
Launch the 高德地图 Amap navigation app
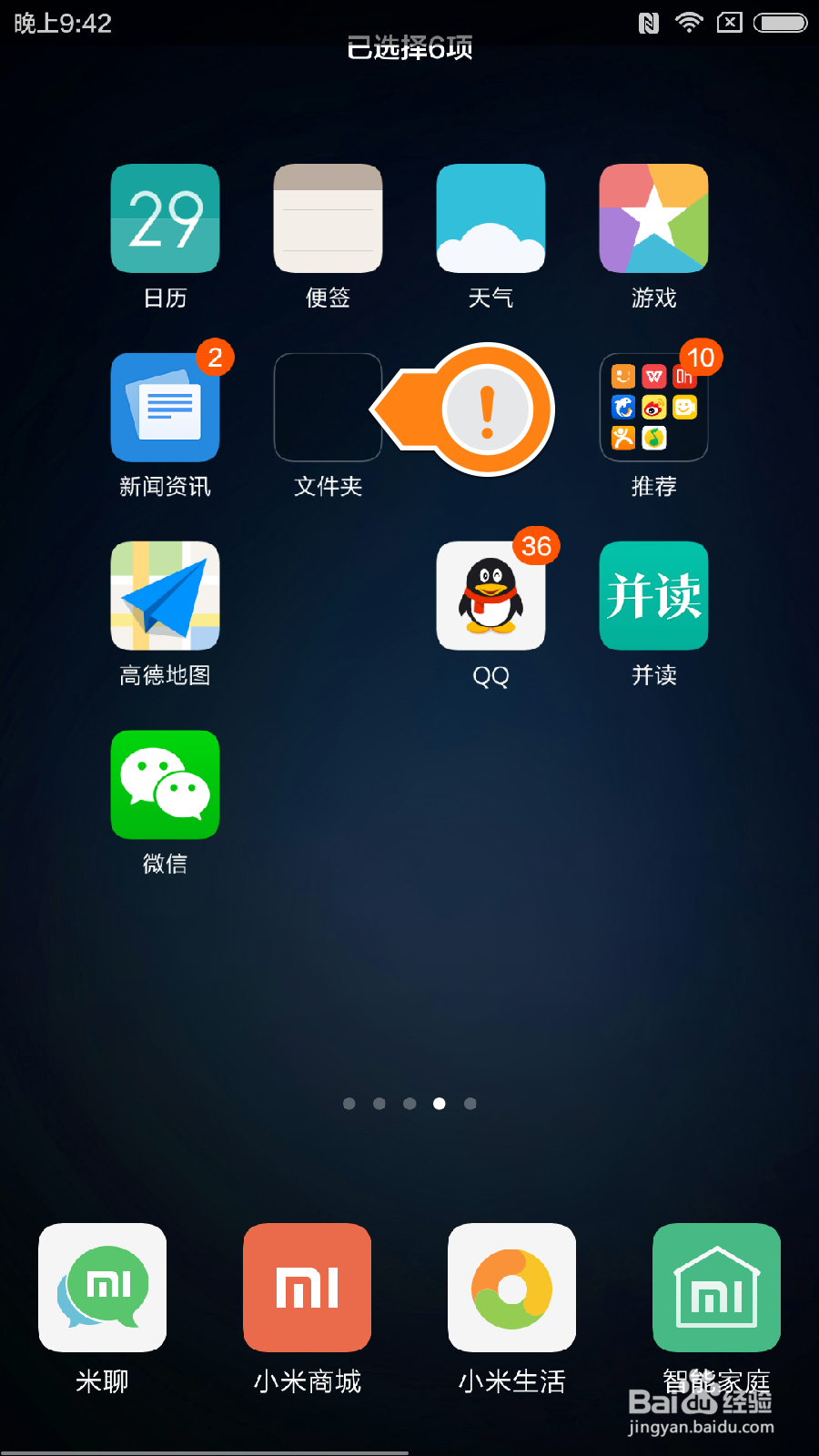tap(165, 596)
